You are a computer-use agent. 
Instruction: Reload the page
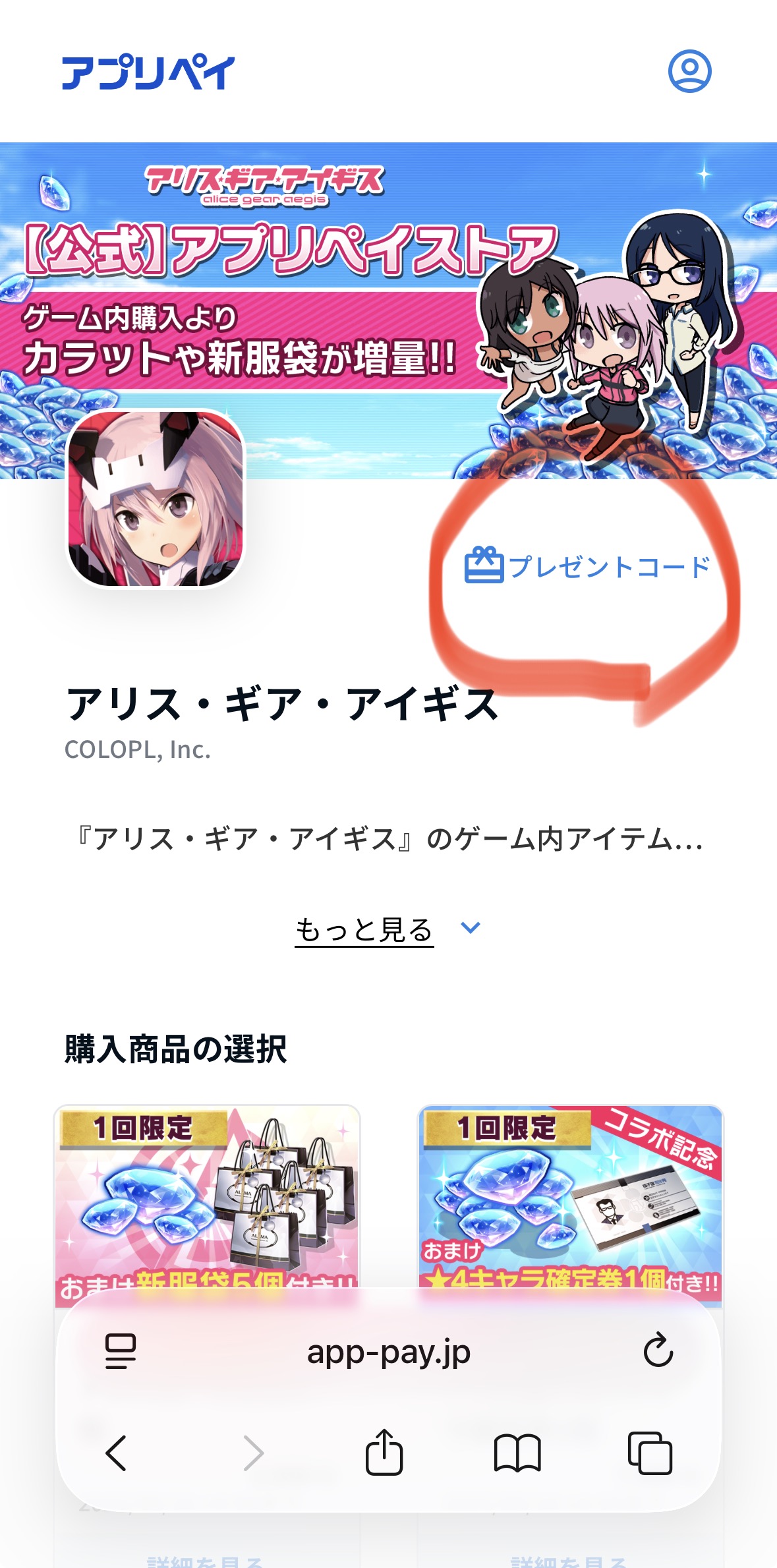pyautogui.click(x=658, y=1350)
